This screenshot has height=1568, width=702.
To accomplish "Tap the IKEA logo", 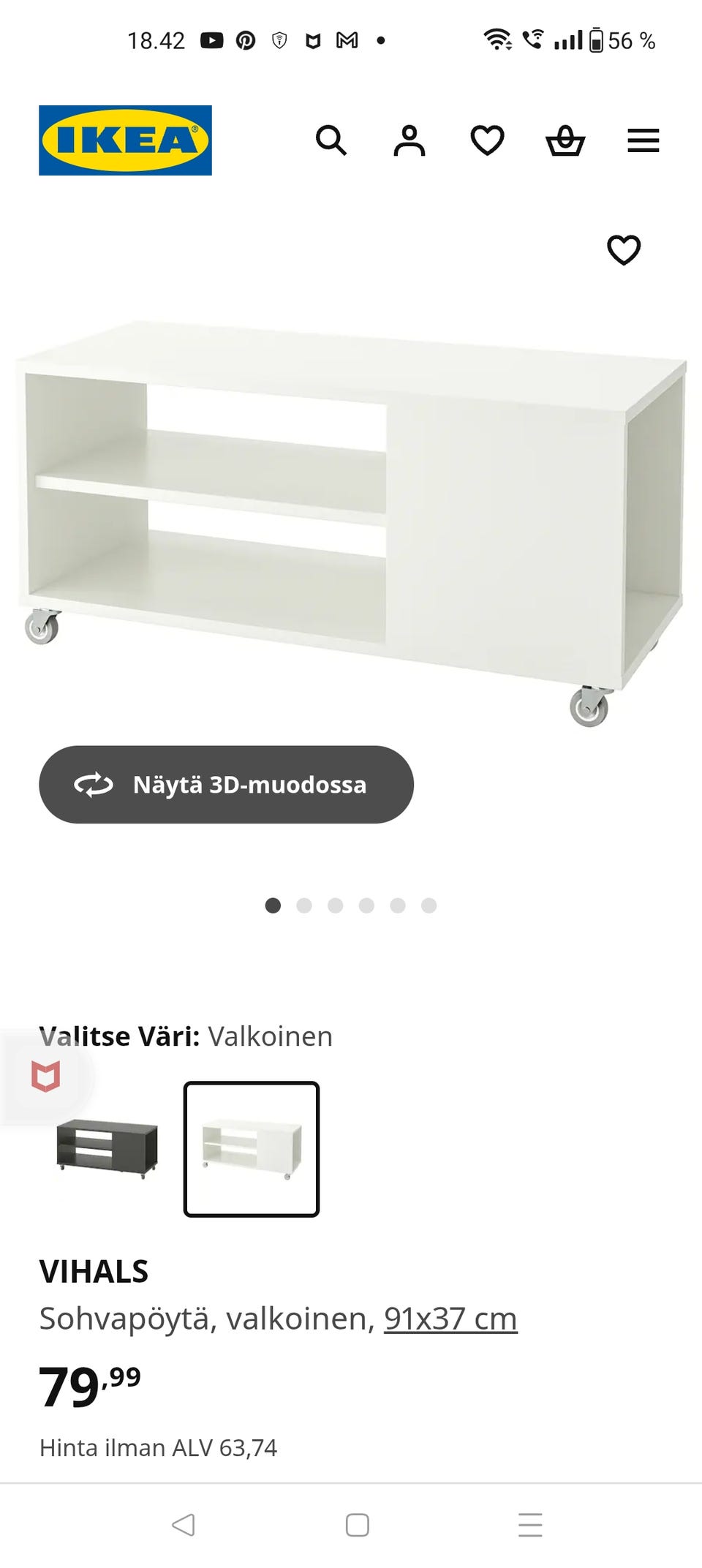I will [x=124, y=139].
